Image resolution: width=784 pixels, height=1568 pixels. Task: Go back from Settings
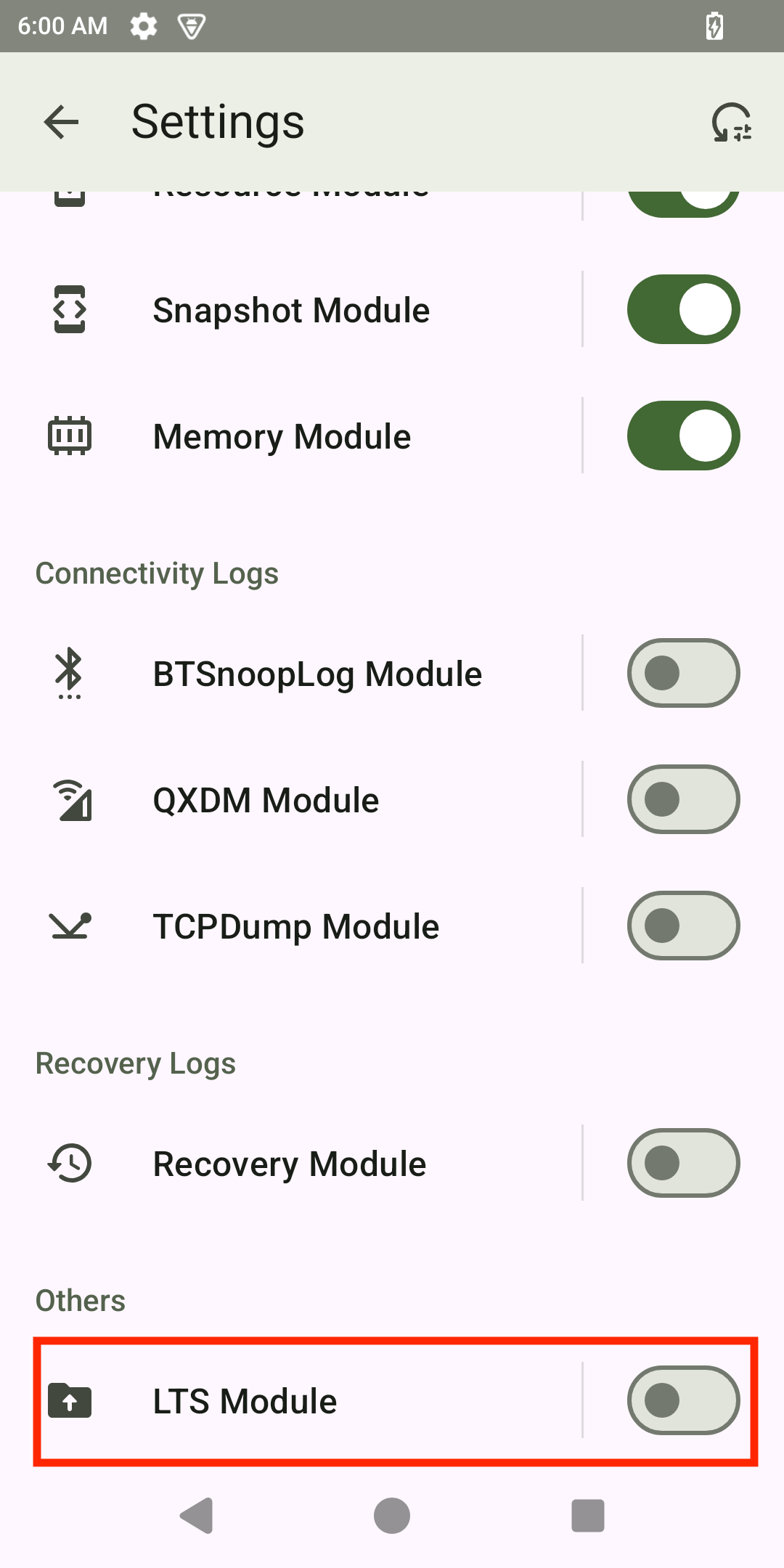pos(61,122)
